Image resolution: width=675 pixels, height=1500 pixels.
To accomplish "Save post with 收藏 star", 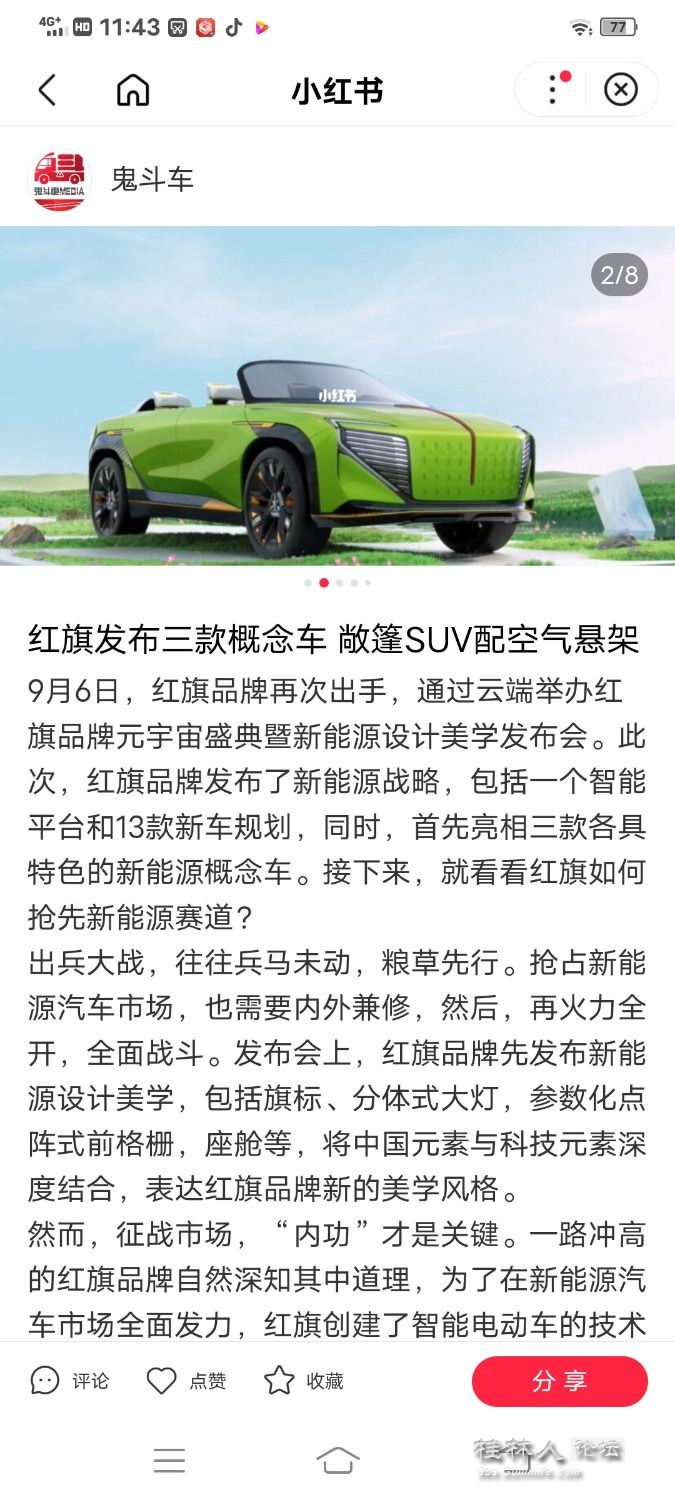I will [x=304, y=1381].
